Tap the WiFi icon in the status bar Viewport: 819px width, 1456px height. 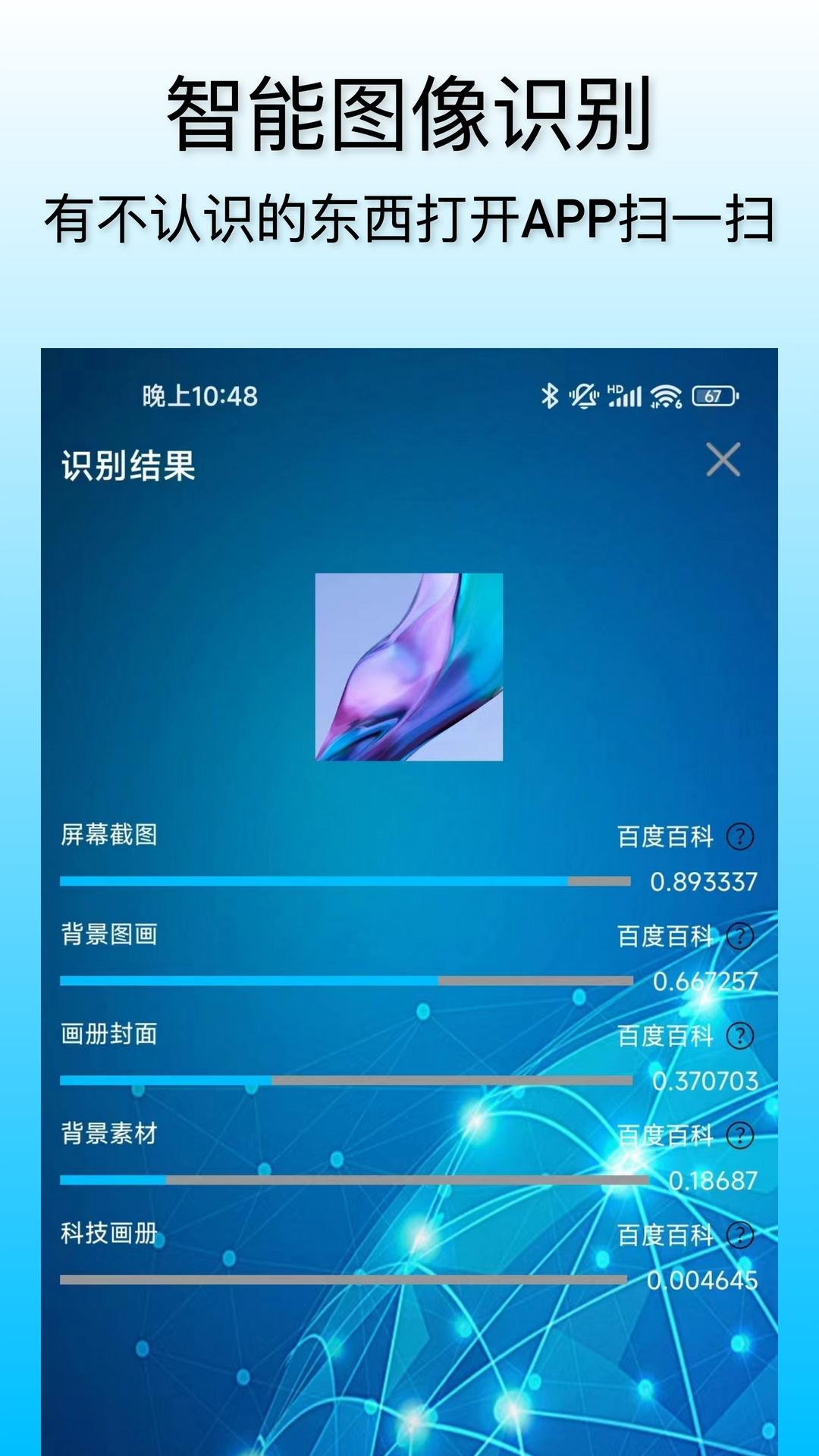(x=664, y=396)
